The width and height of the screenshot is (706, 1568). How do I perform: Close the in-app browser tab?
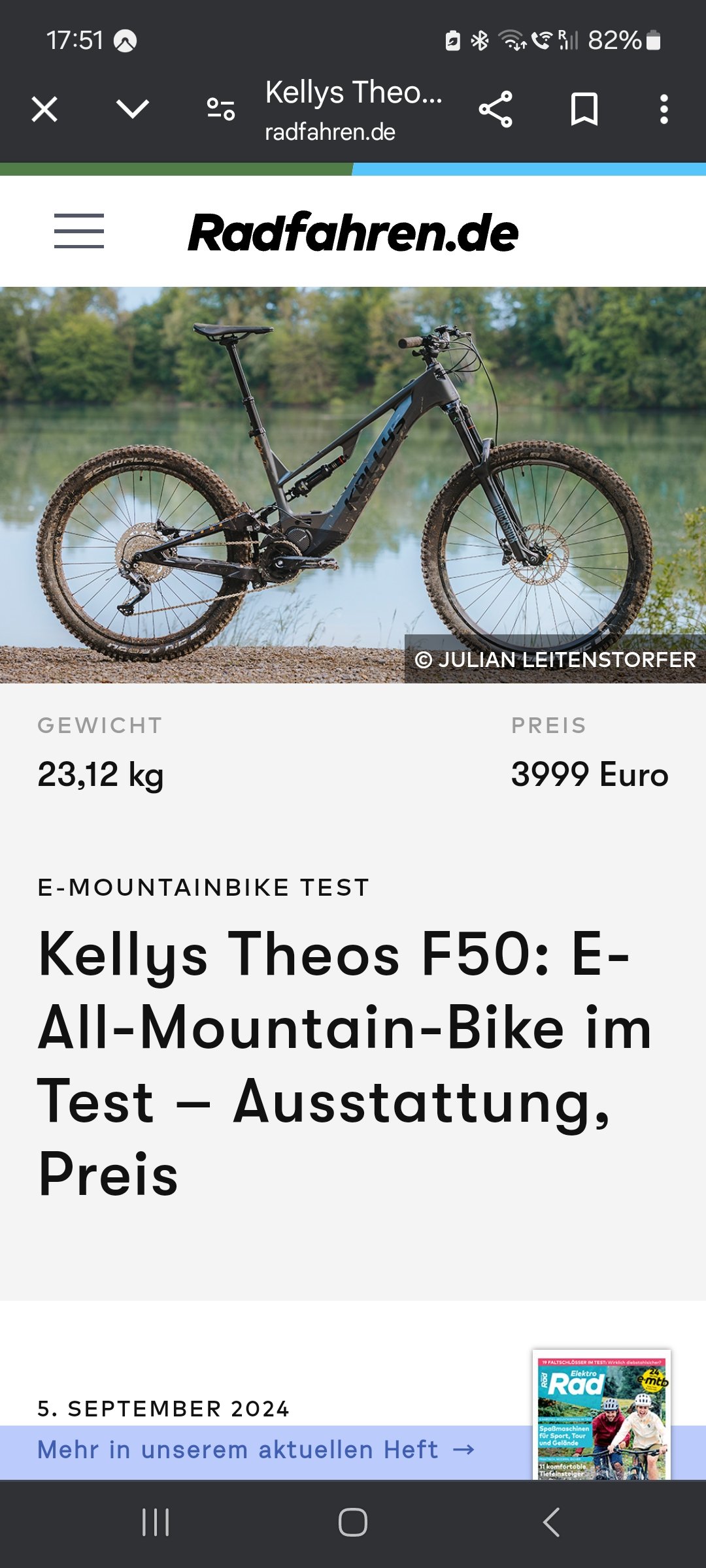(44, 109)
